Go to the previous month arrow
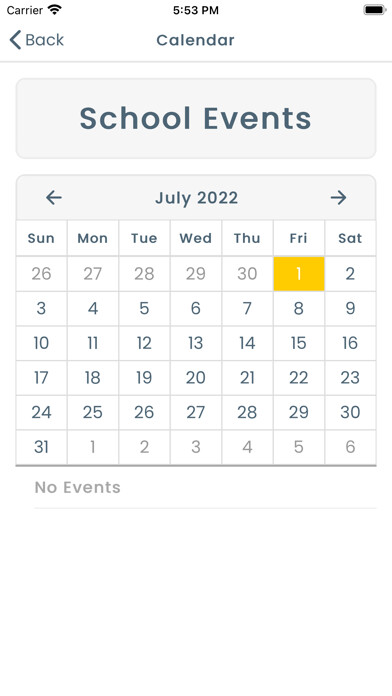This screenshot has width=392, height=696. (x=54, y=198)
